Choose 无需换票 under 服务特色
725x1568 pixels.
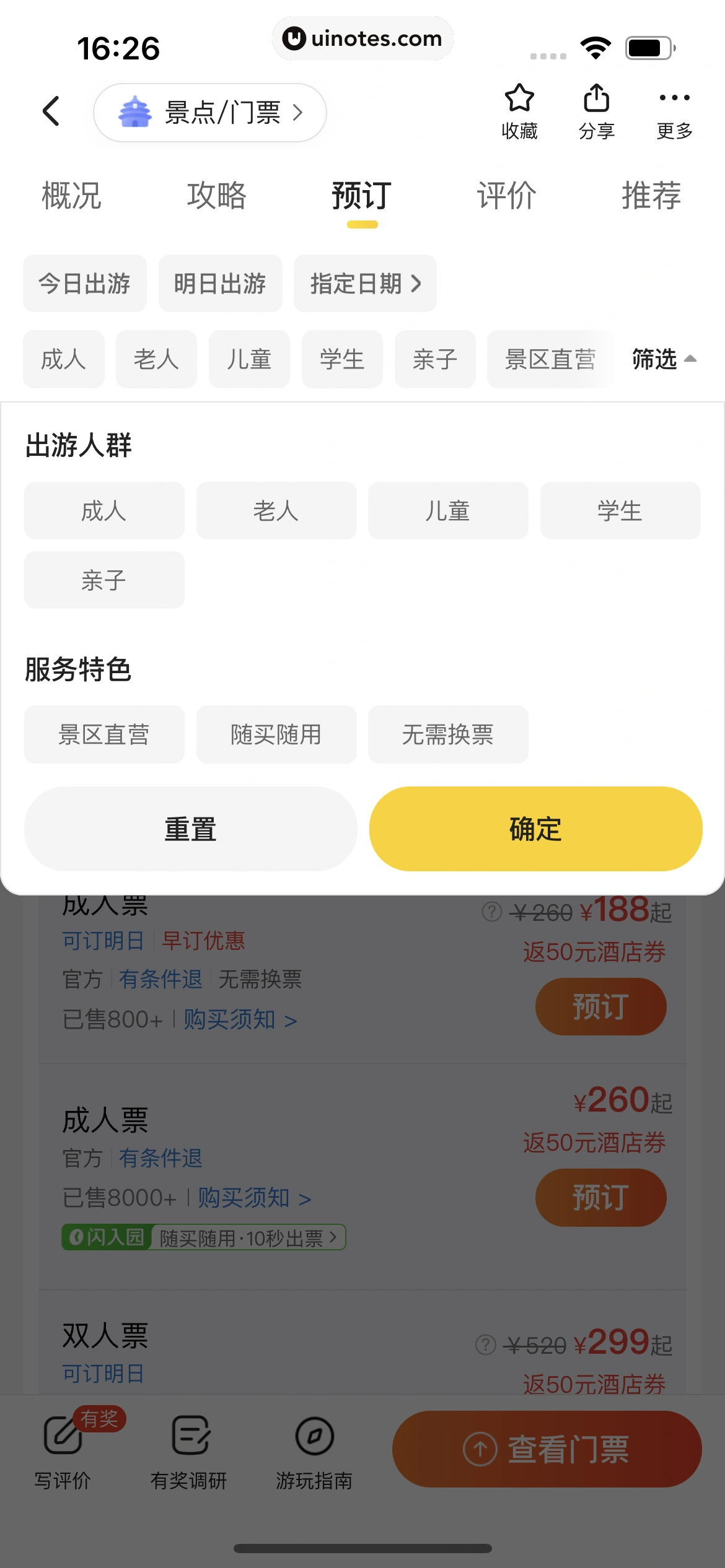(x=448, y=734)
